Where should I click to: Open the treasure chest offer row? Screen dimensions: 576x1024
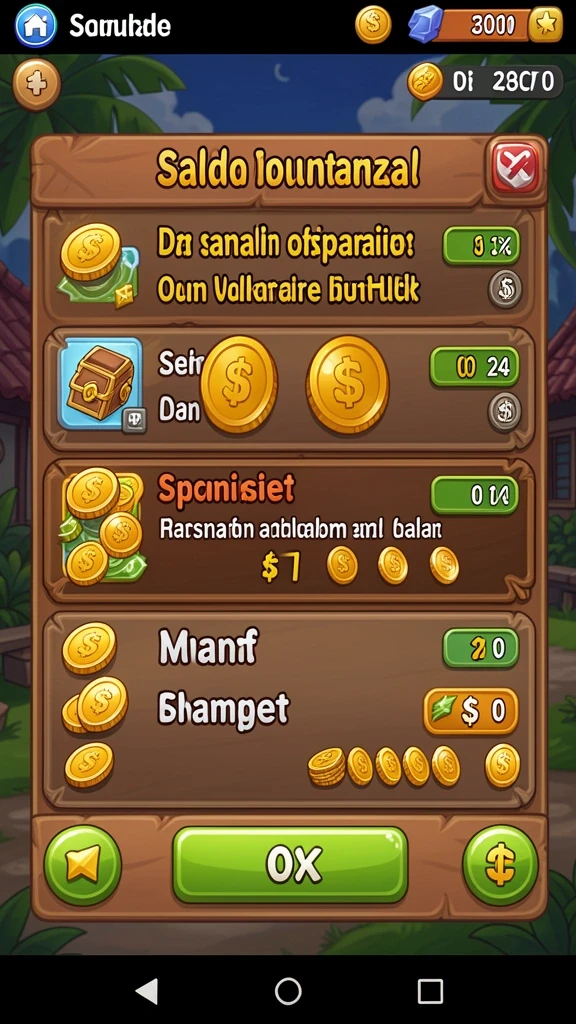289,387
